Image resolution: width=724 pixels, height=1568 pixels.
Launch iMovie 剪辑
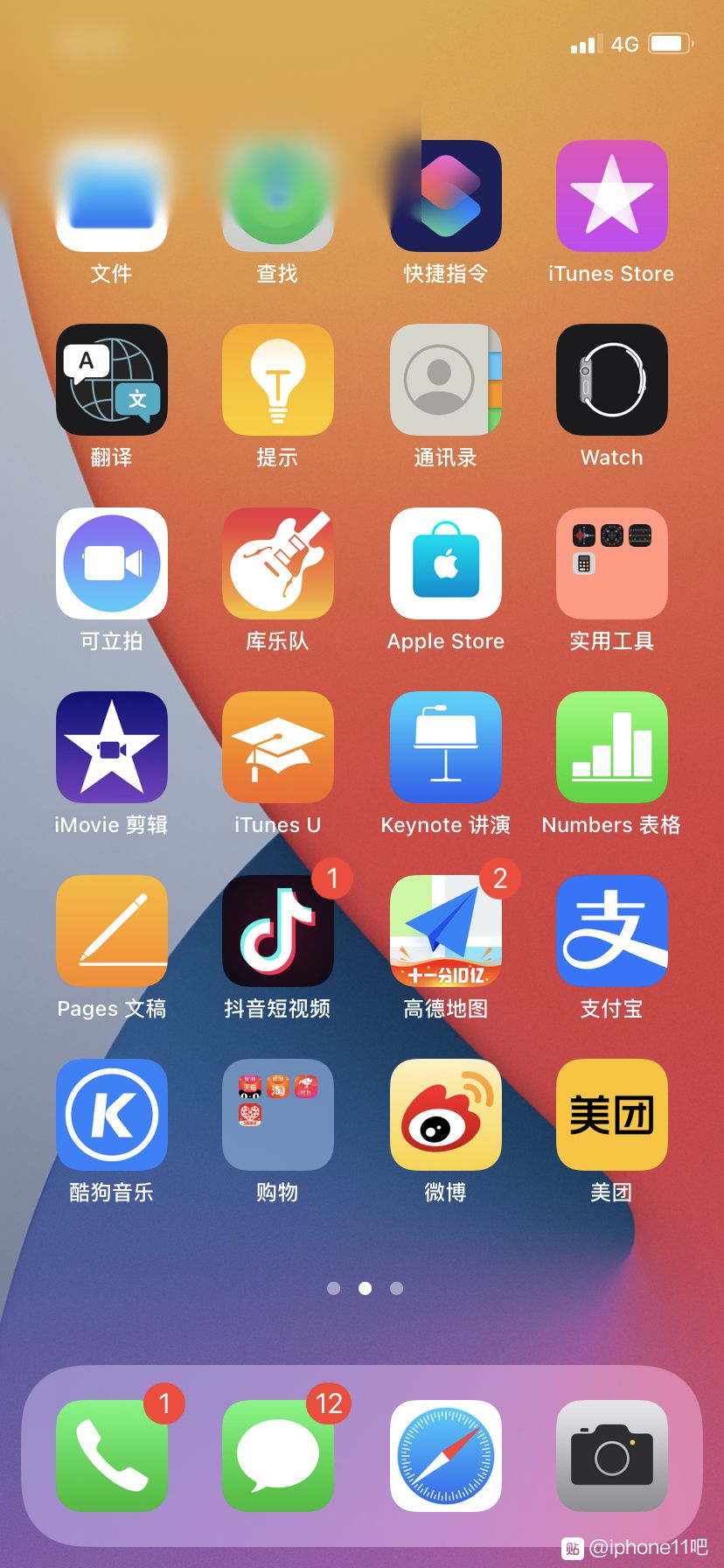112,747
